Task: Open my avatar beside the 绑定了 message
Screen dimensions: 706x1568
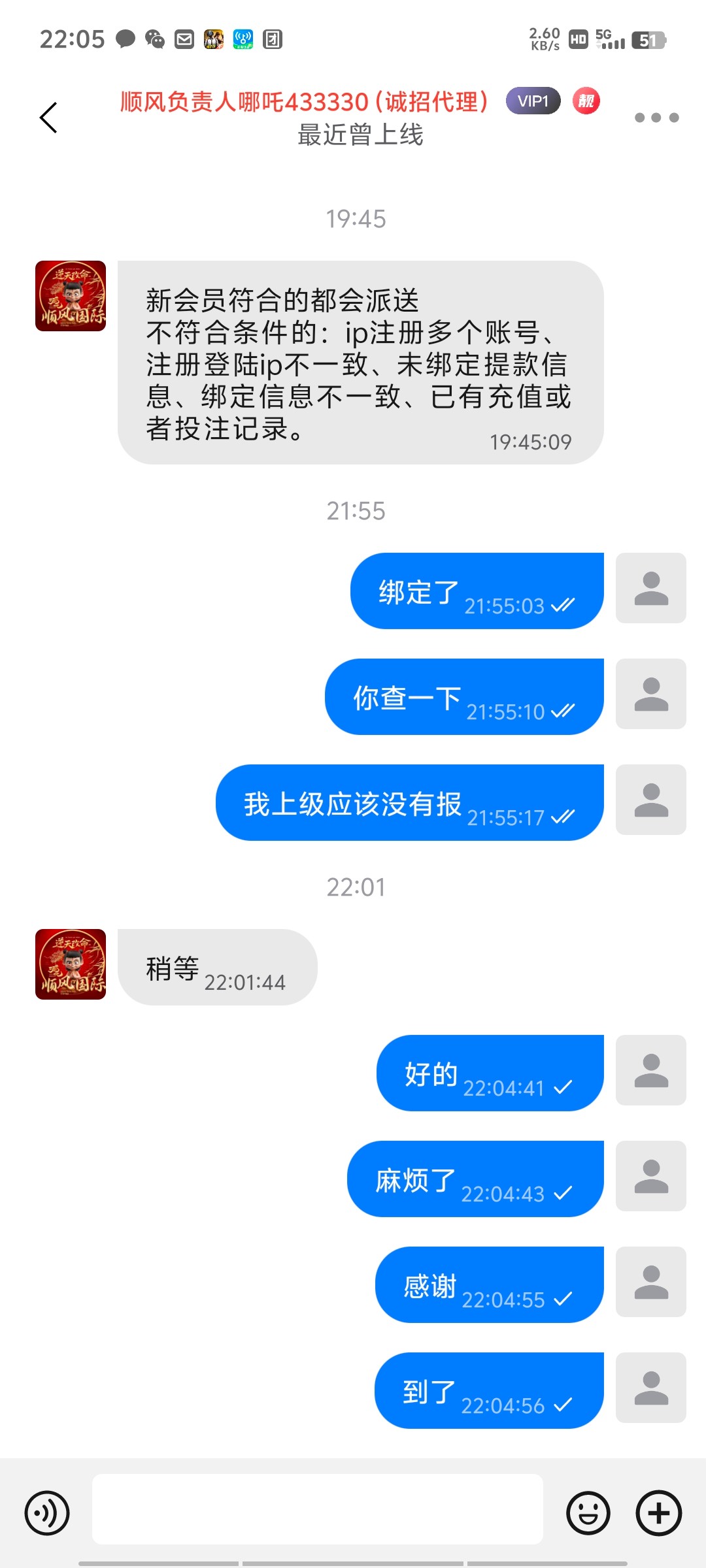Action: [651, 588]
